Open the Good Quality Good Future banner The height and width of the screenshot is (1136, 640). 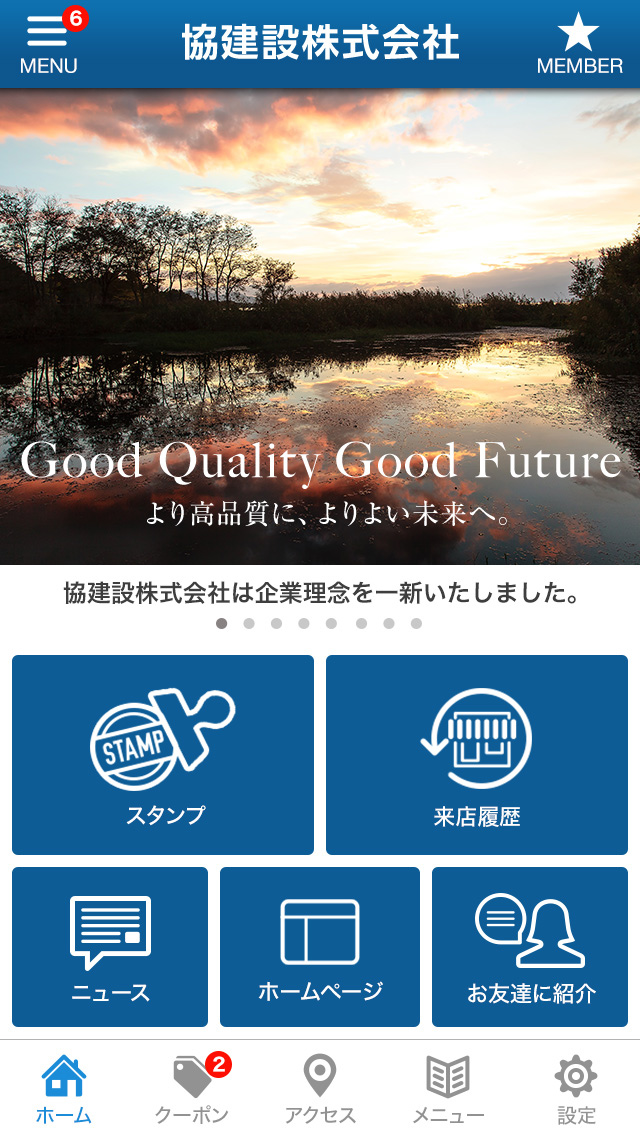coord(320,327)
